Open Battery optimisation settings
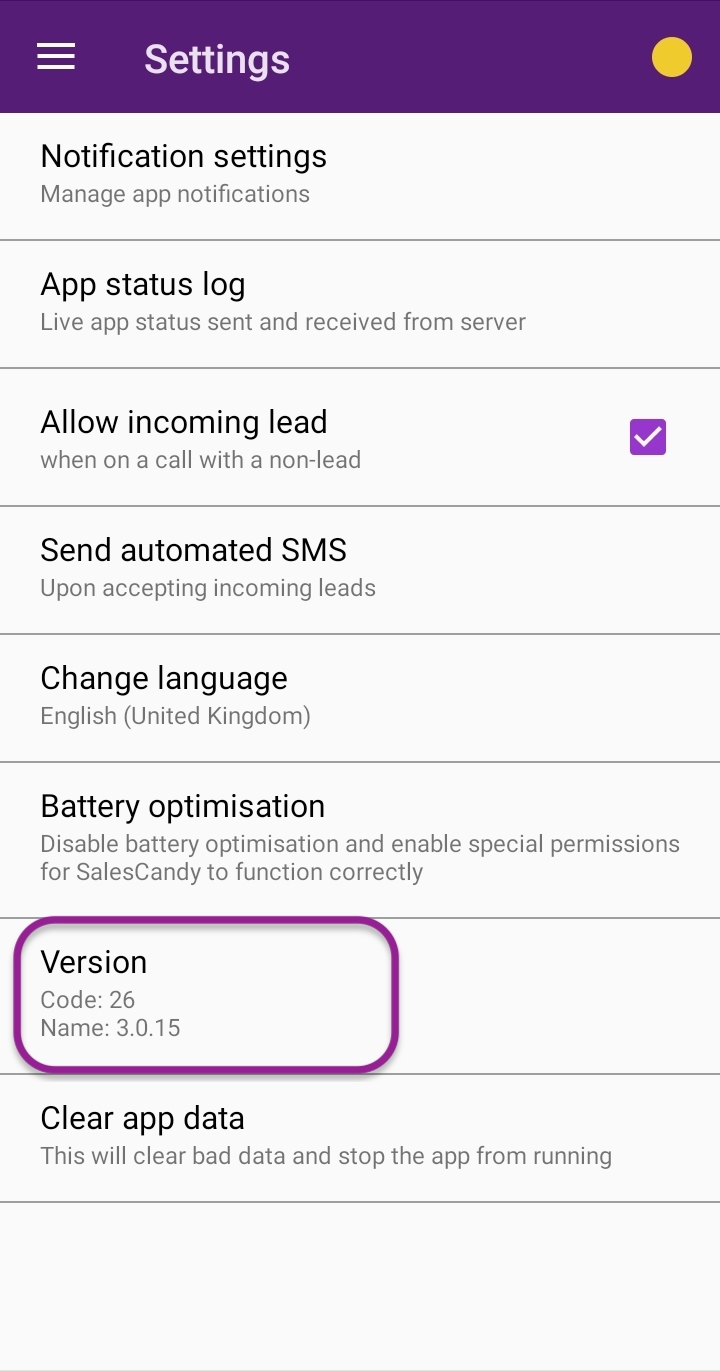 [x=181, y=806]
